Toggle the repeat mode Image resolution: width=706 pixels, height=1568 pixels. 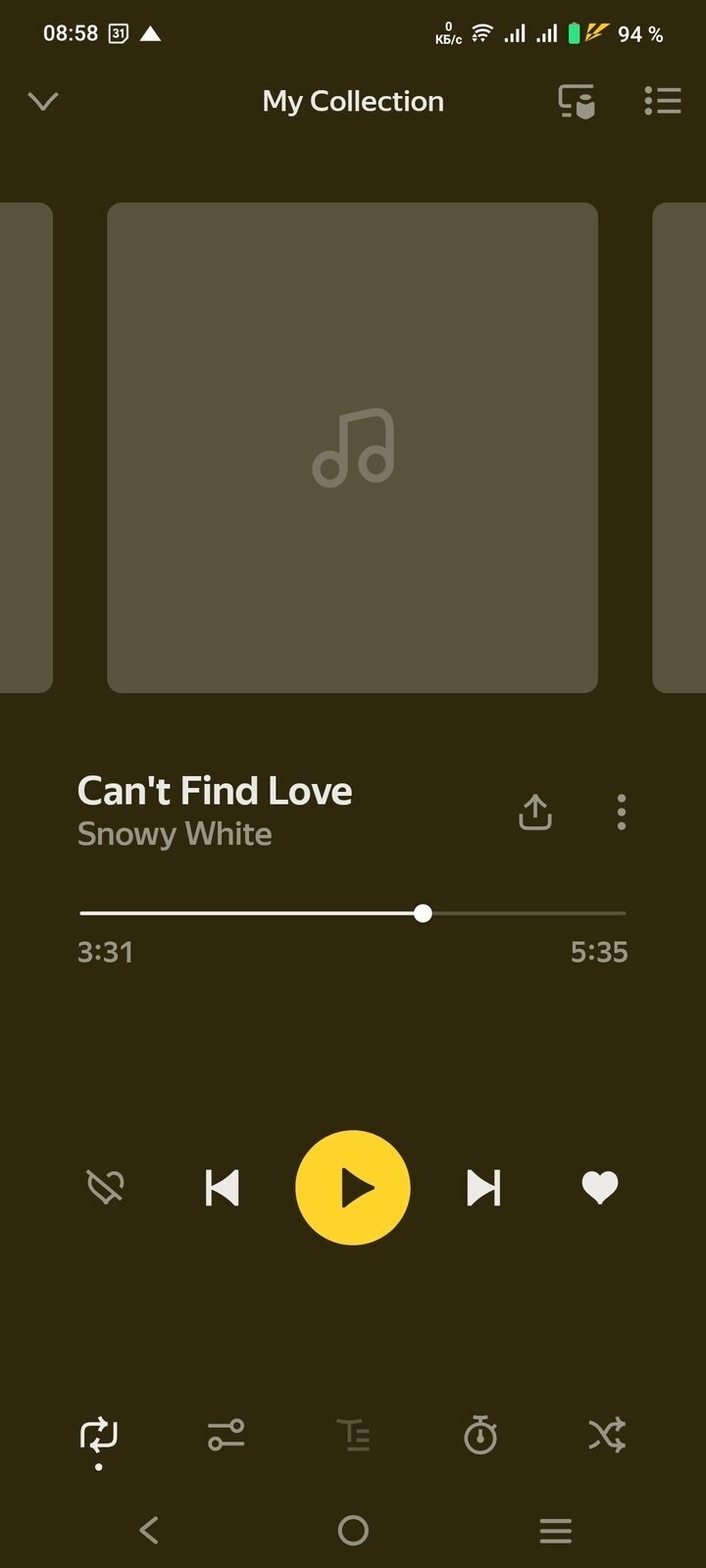(x=98, y=1436)
